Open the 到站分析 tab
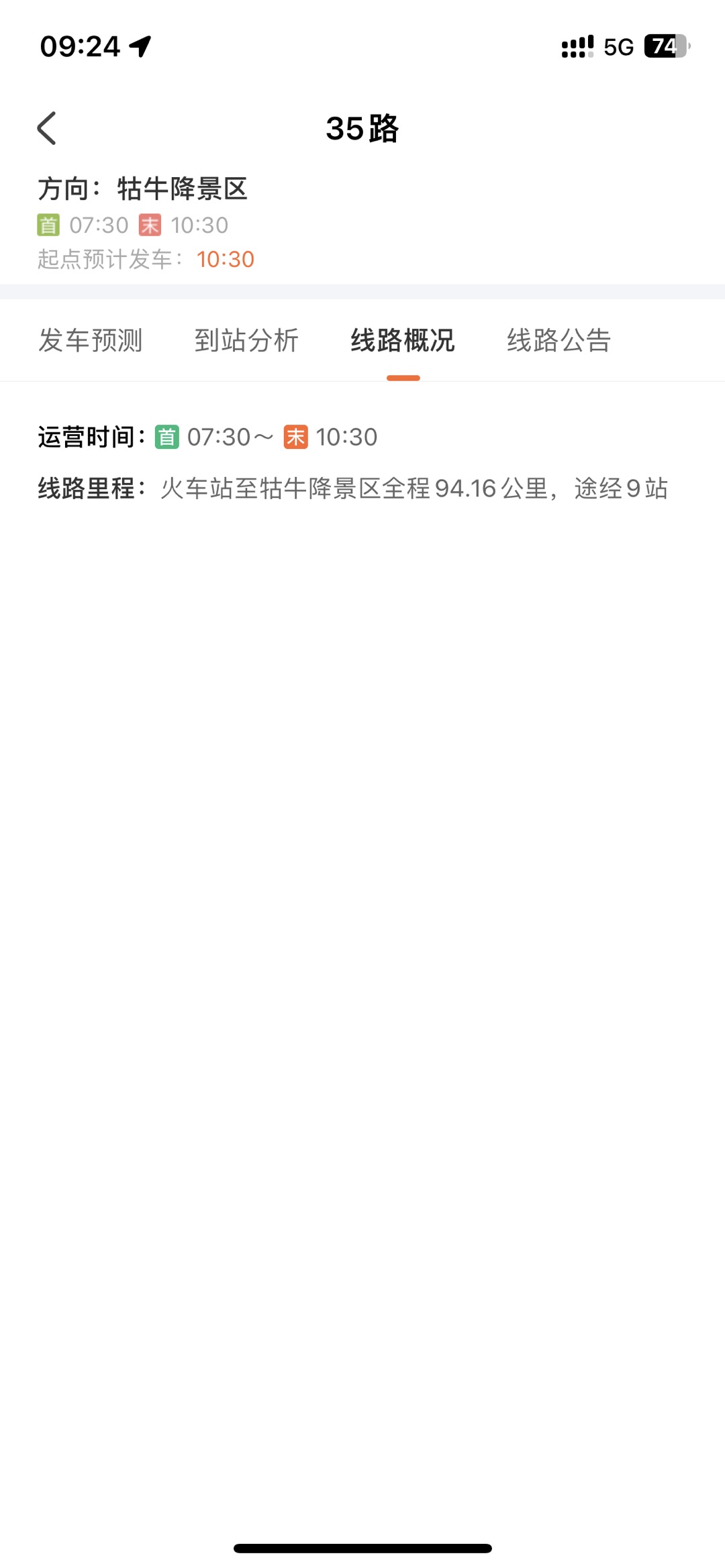This screenshot has height=1568, width=725. (x=246, y=340)
